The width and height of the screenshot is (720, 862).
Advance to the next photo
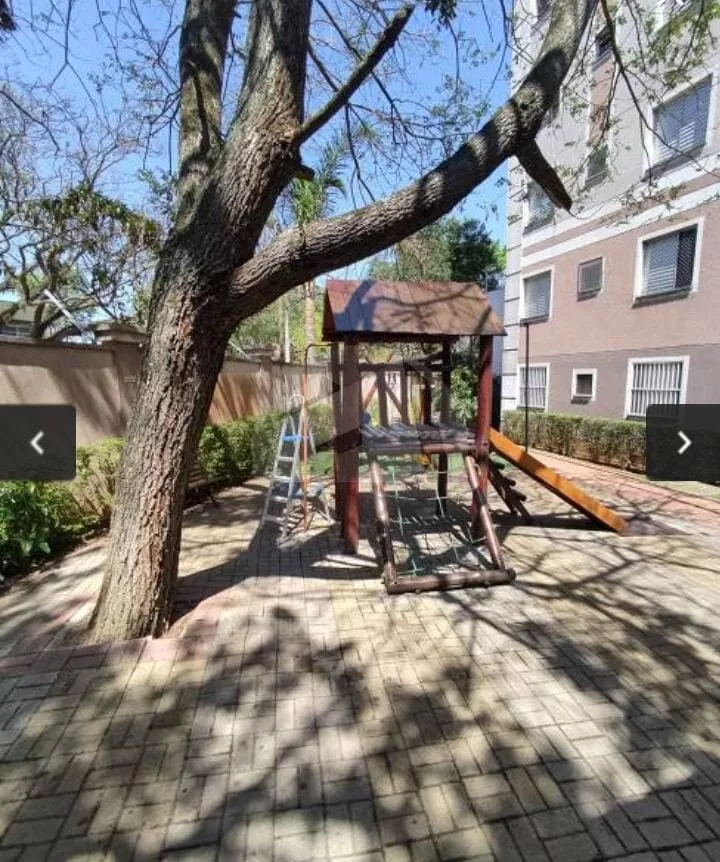tap(683, 442)
